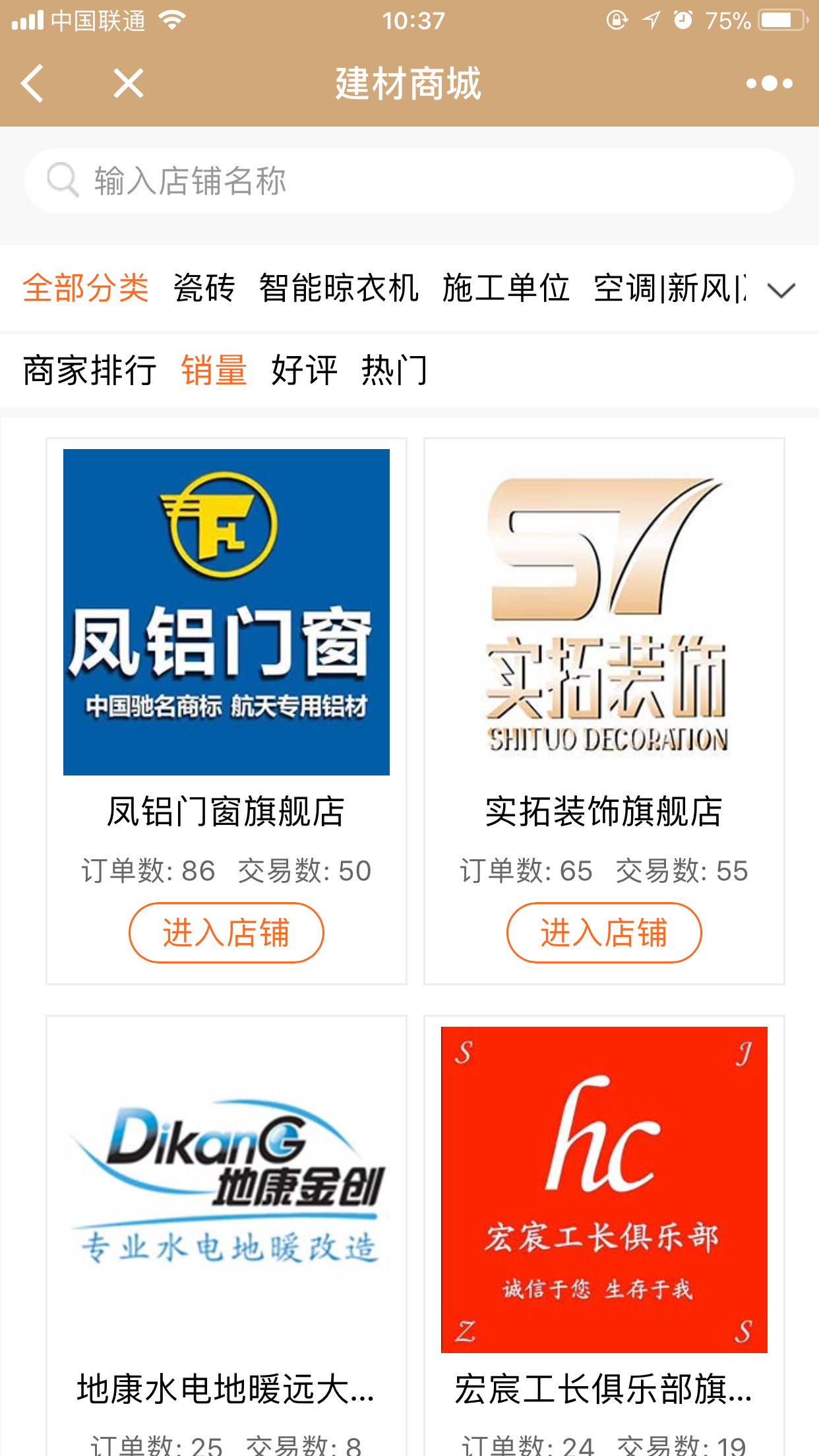This screenshot has height=1456, width=819.
Task: Tap 进入店铺 for 凤铝门窗旗舰店
Action: [x=226, y=932]
